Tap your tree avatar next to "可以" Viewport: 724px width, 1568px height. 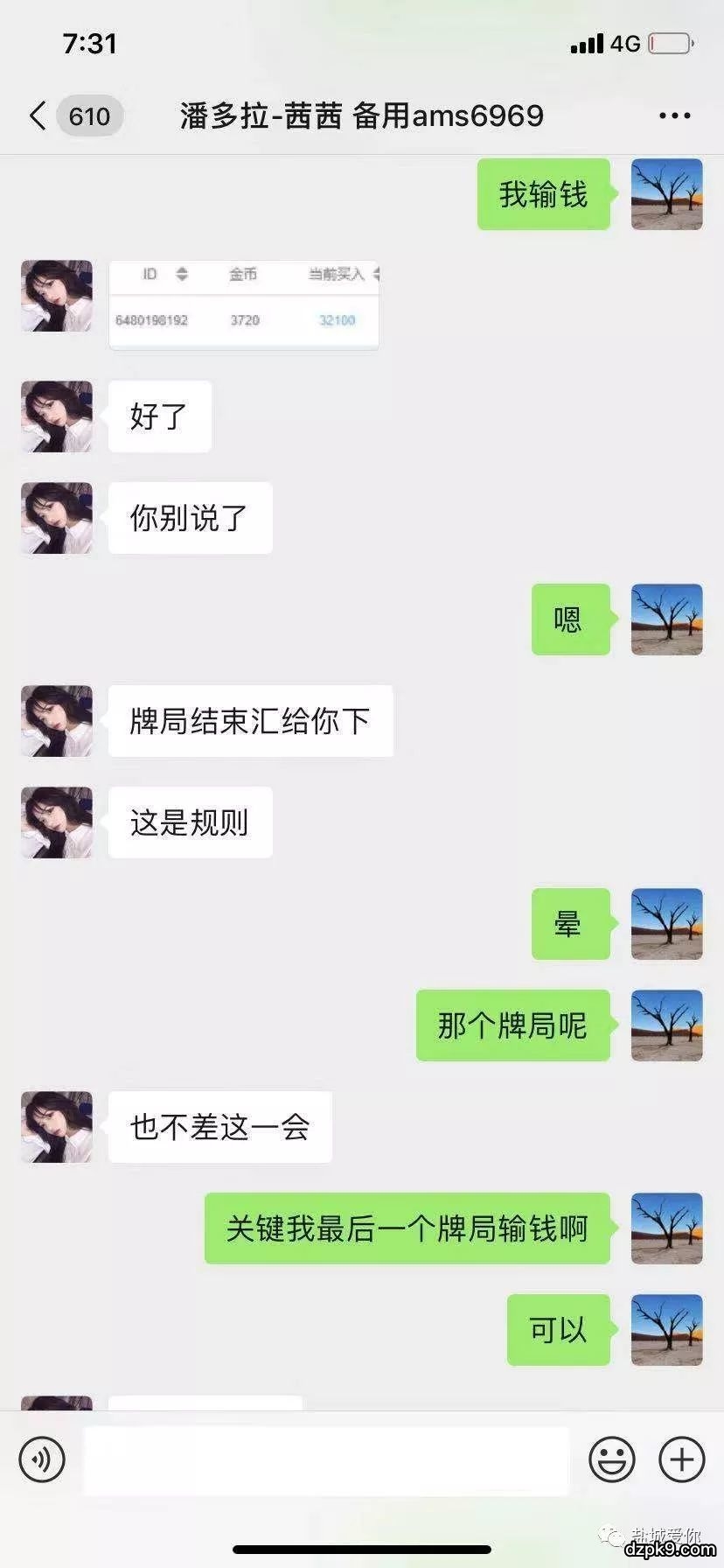pos(666,1331)
